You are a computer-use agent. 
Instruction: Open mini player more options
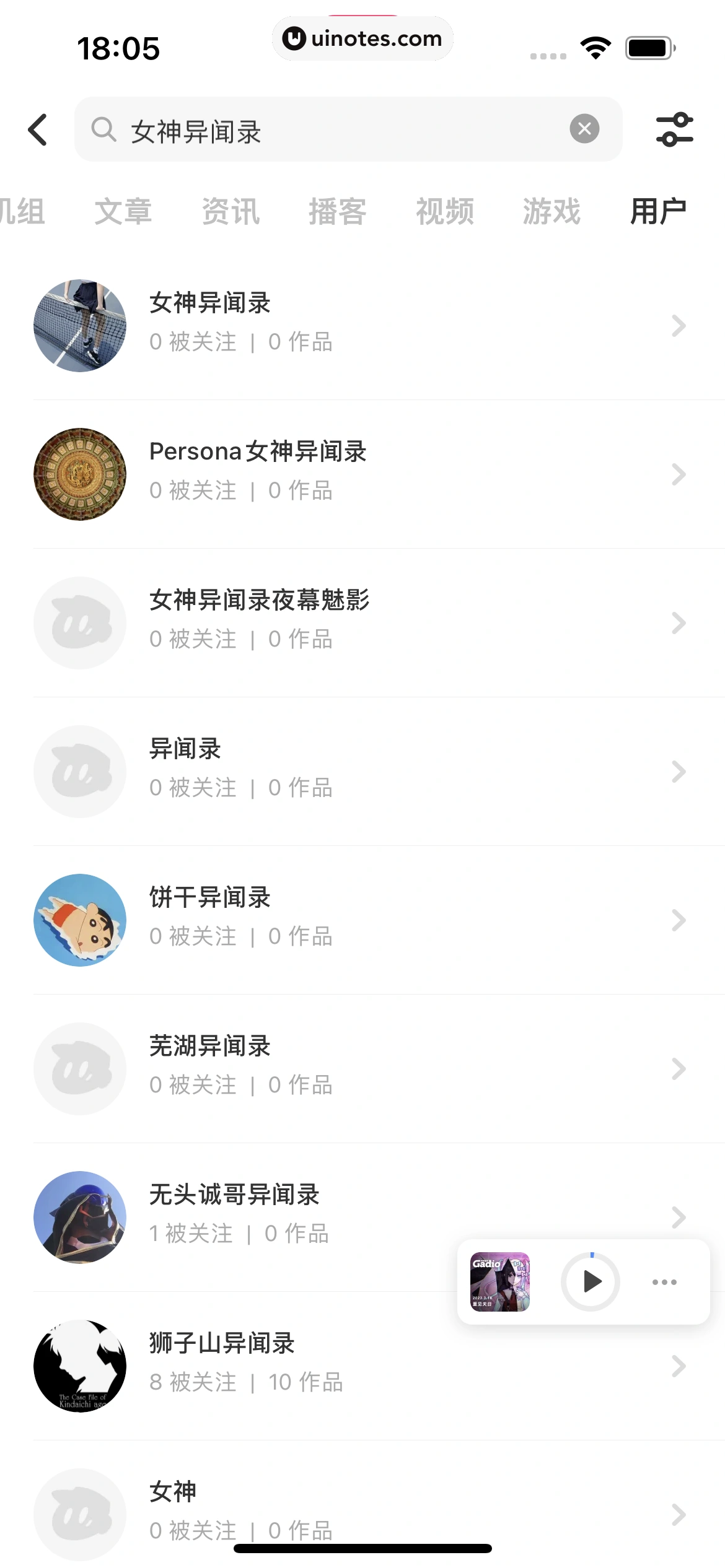click(664, 1282)
